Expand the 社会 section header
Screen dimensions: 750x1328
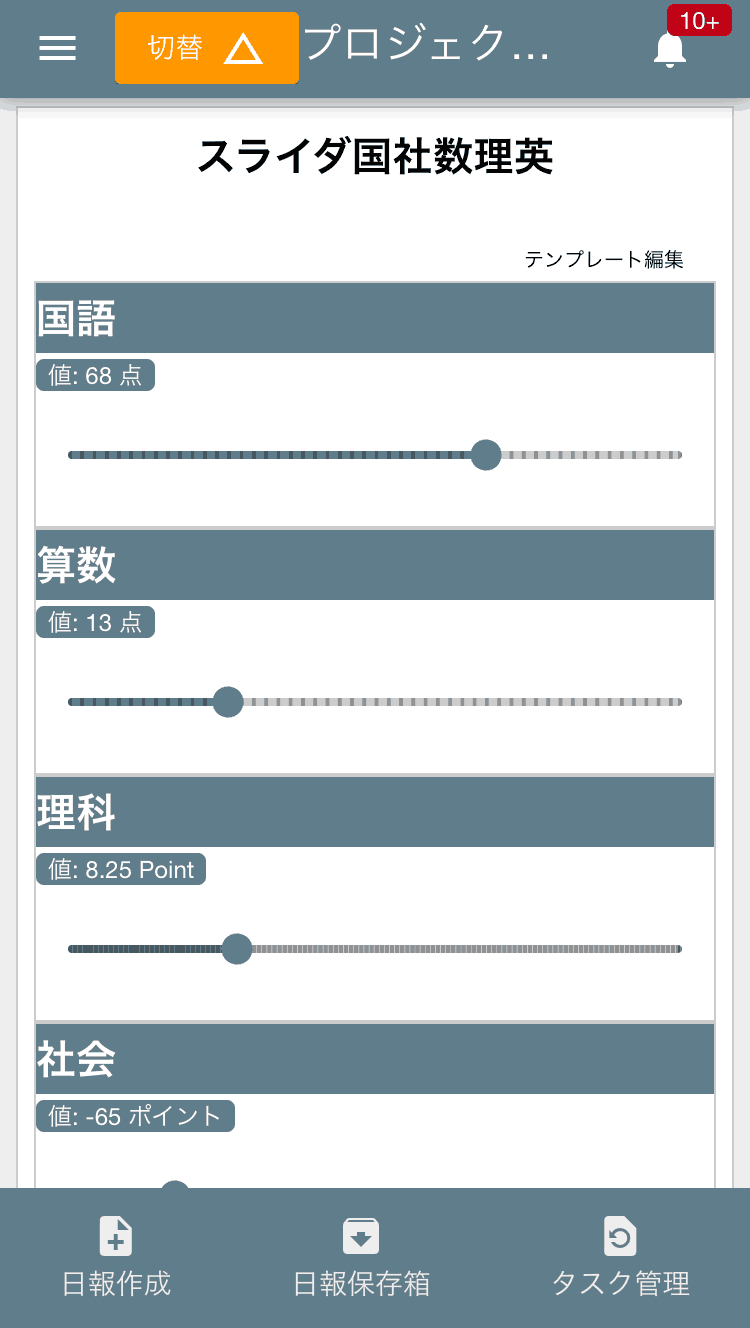click(374, 1059)
